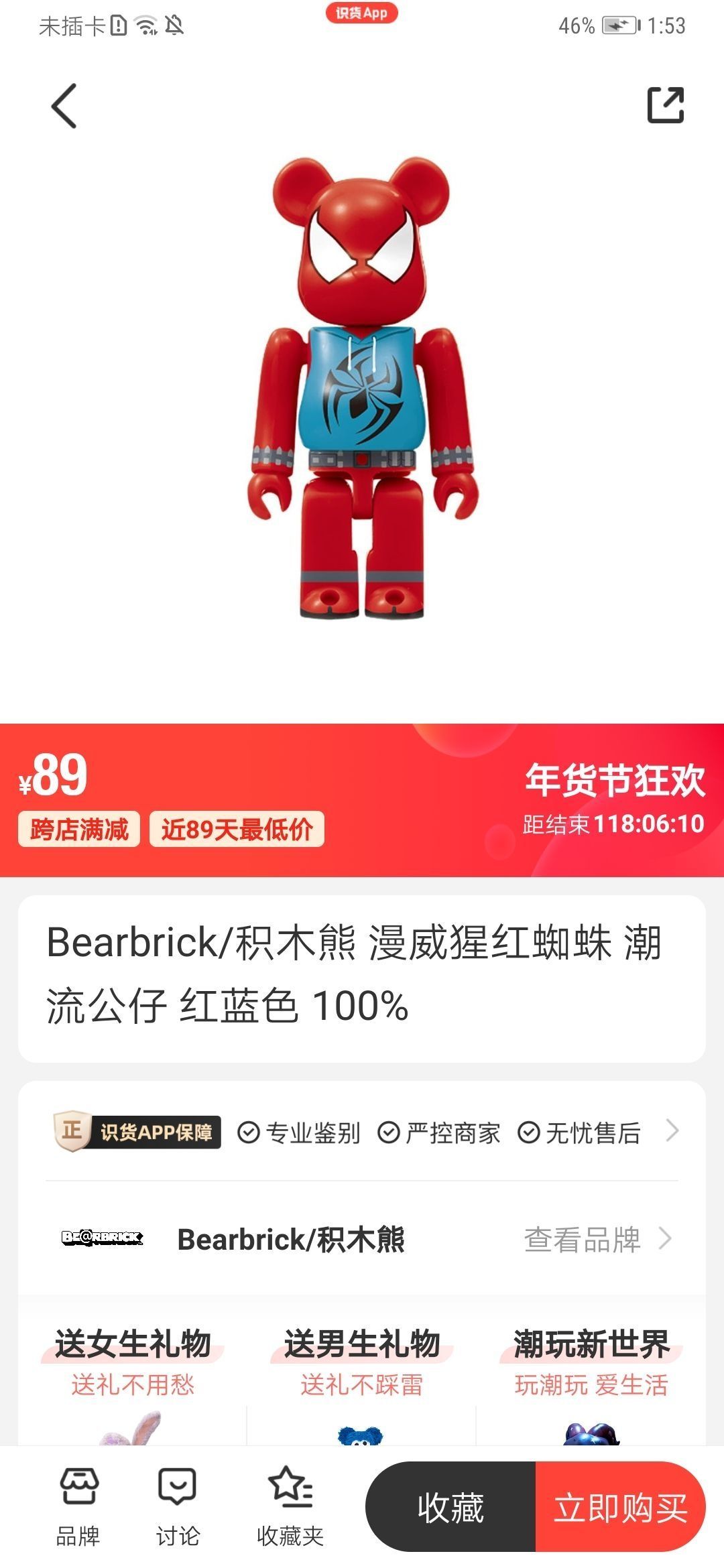Open the 讨论 discussion section
The height and width of the screenshot is (1568, 724).
point(178,1507)
